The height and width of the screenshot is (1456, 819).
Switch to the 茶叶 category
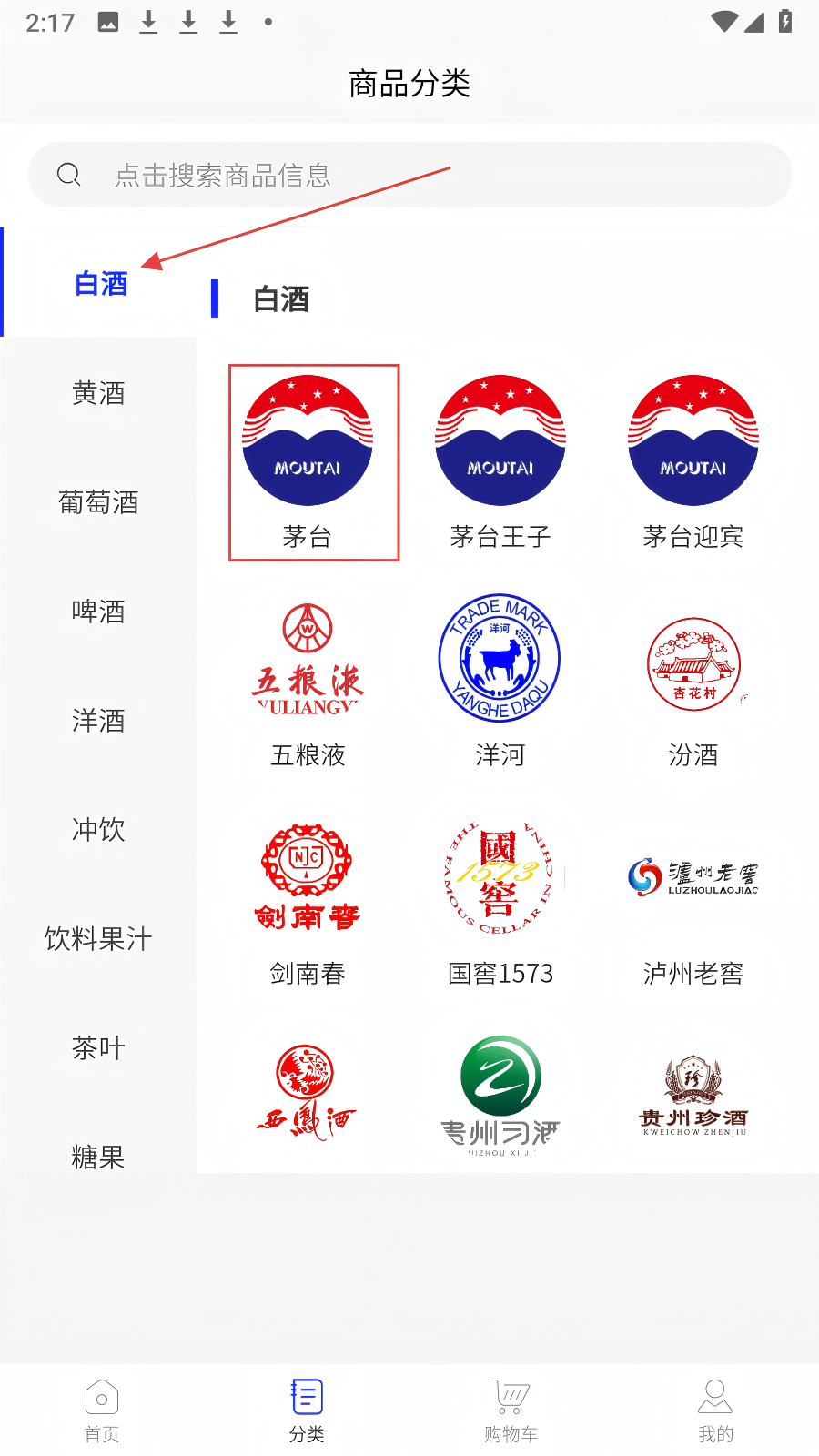(98, 1048)
